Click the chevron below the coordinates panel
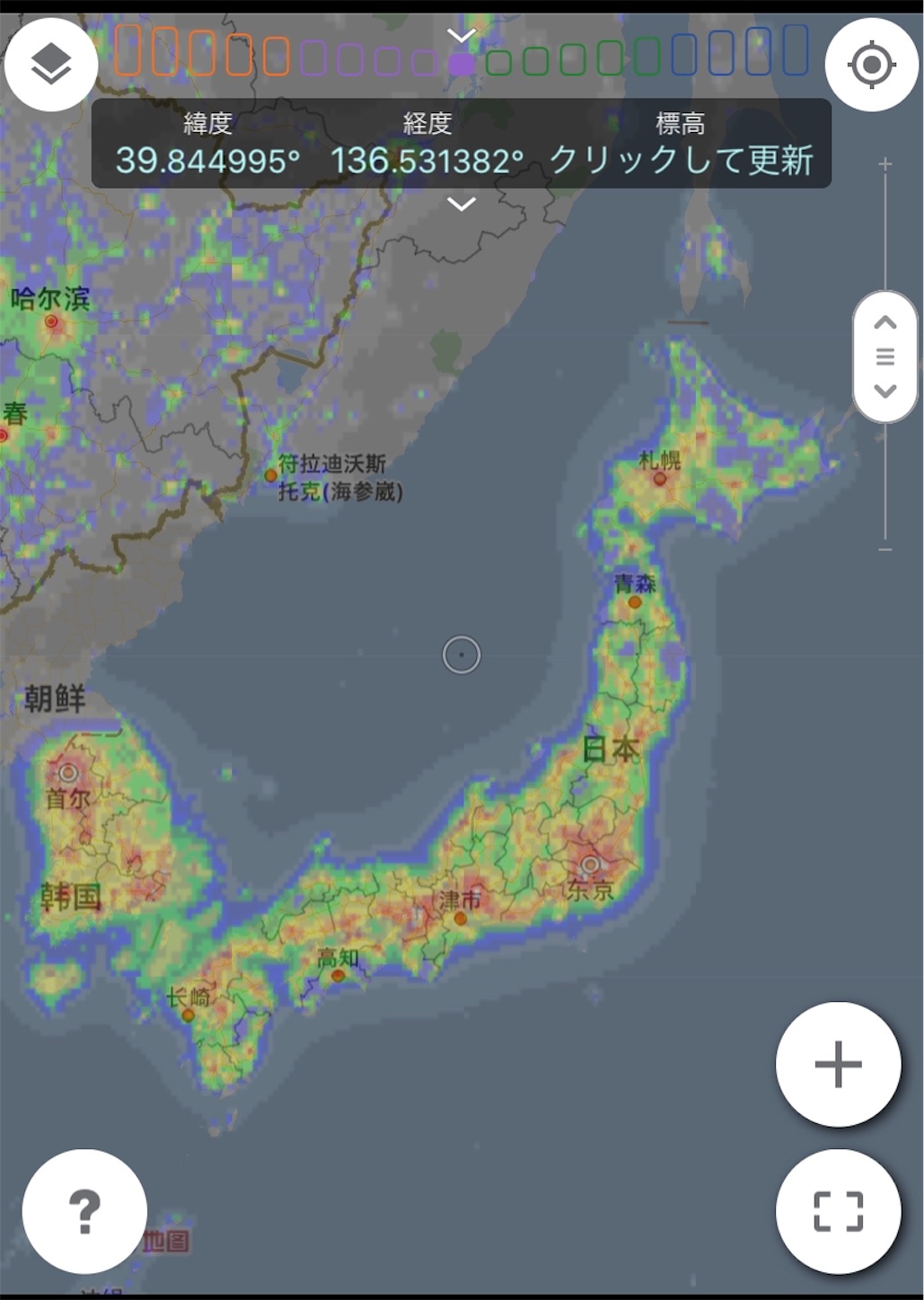This screenshot has width=924, height=1300. [462, 204]
